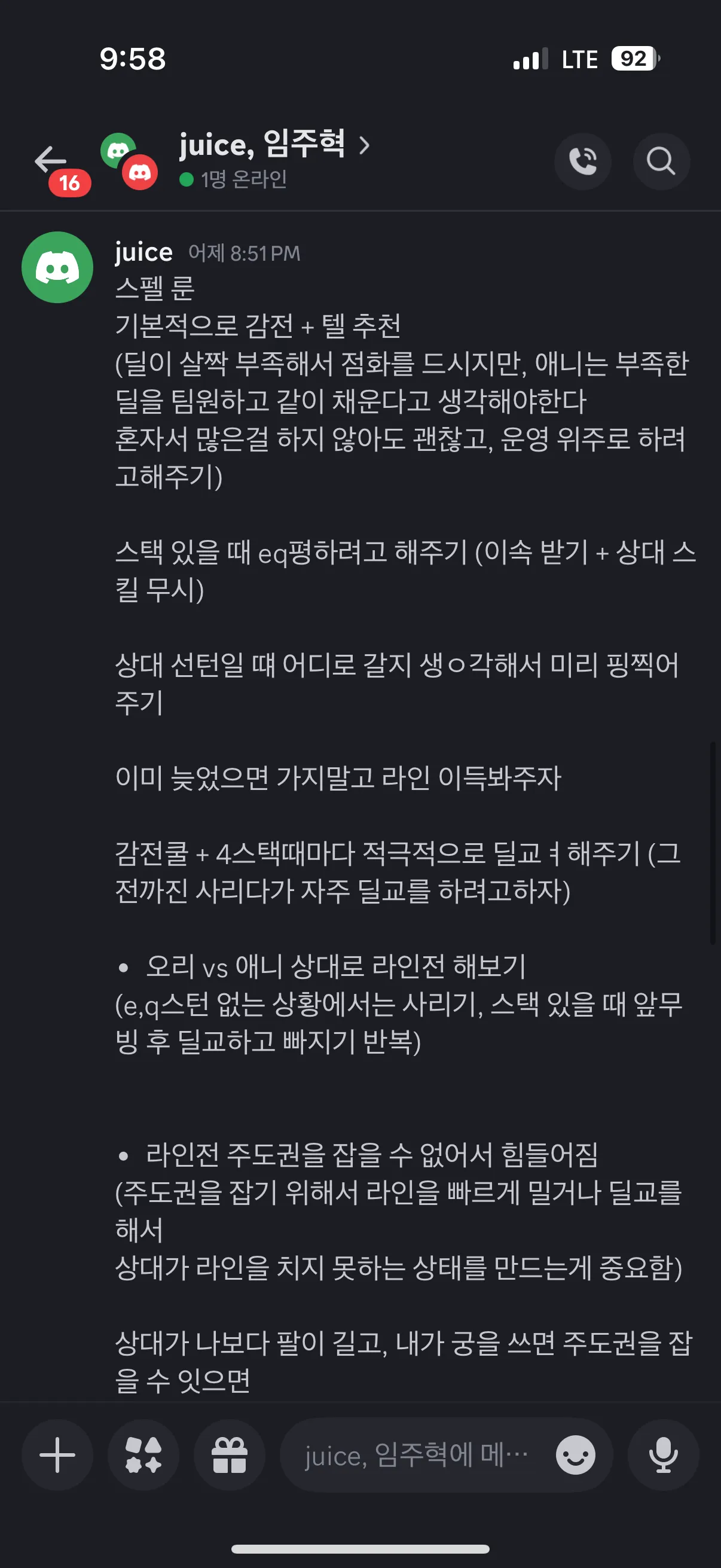The height and width of the screenshot is (1568, 721).
Task: Open in-conversation search with the magnifier icon
Action: (661, 162)
